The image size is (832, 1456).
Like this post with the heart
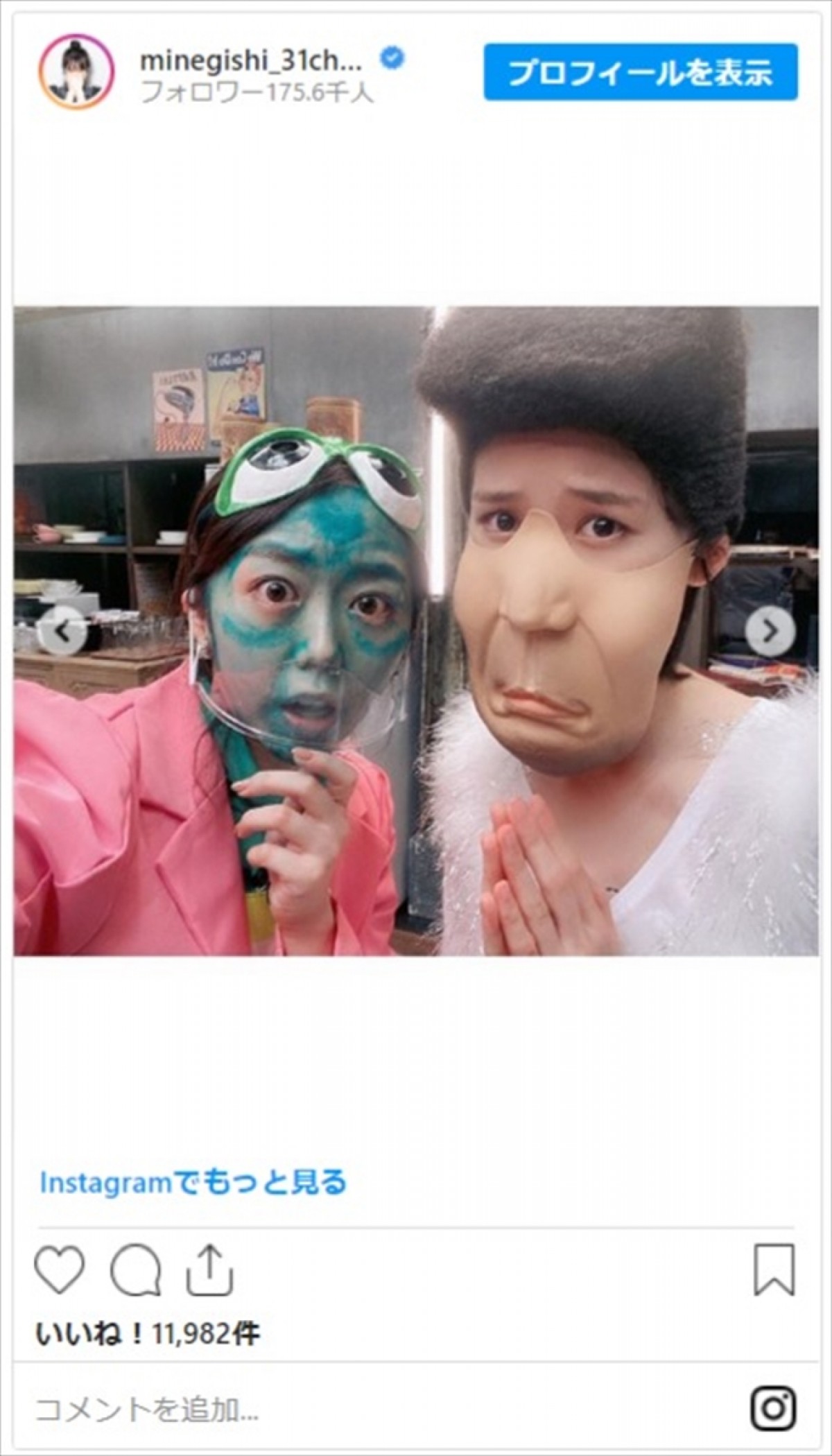[60, 1270]
